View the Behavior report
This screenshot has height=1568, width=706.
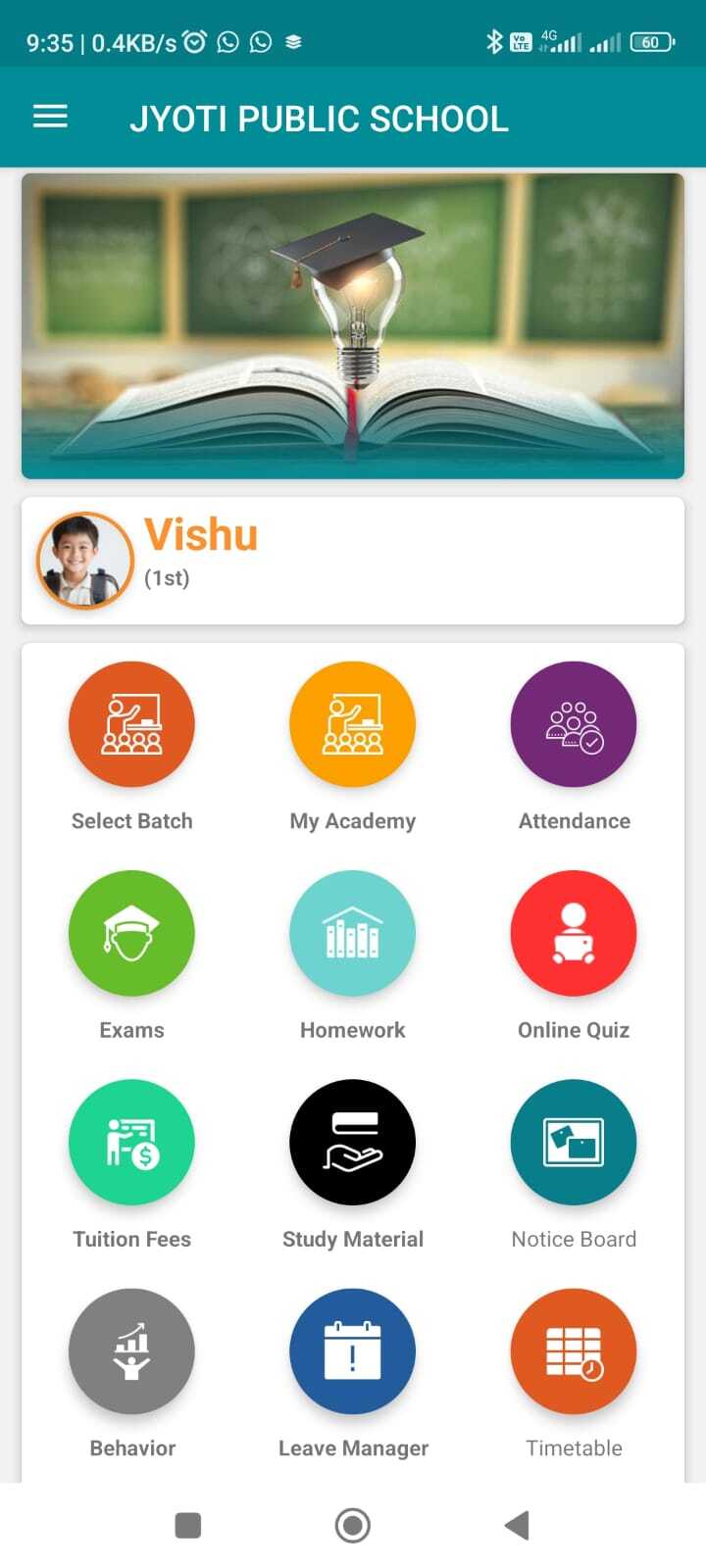(x=131, y=1351)
